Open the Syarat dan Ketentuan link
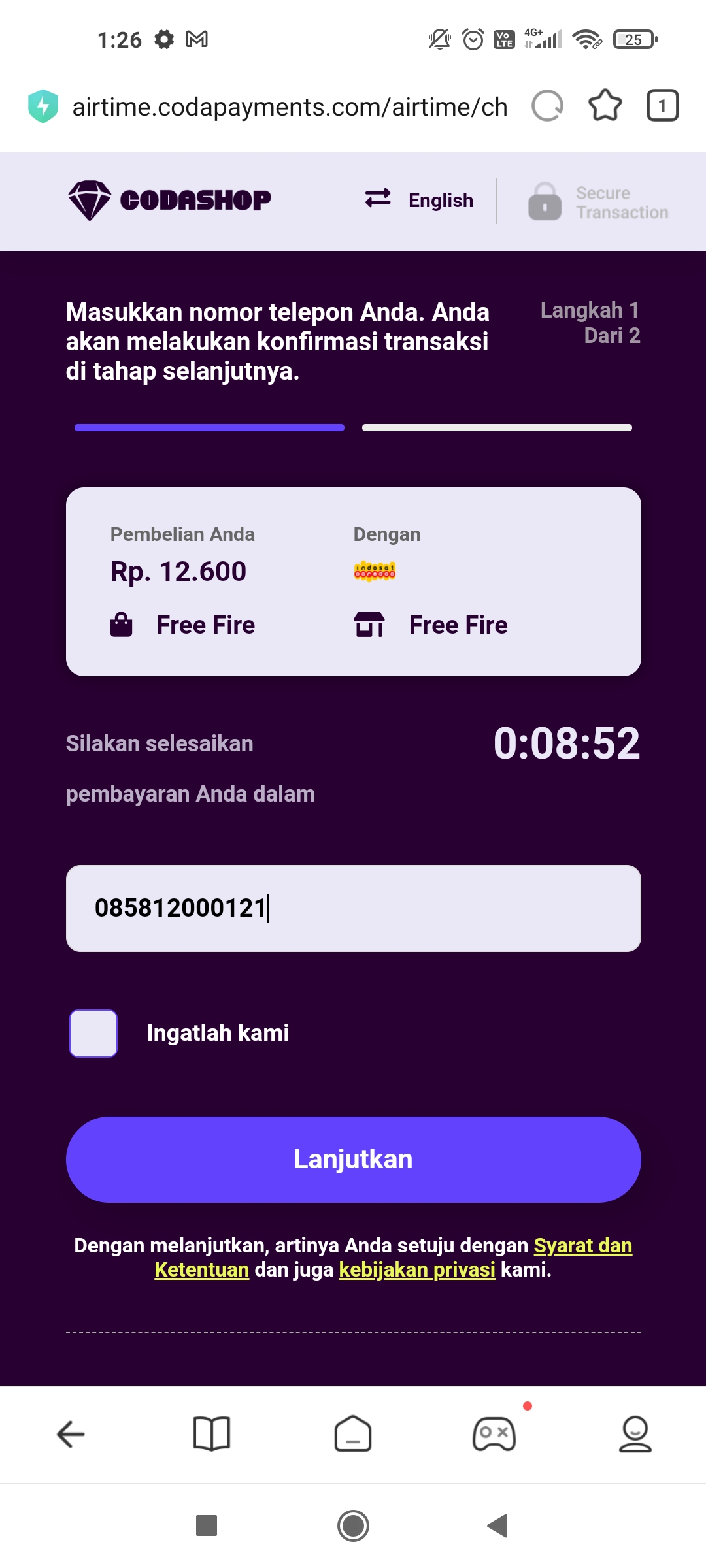 (x=581, y=1245)
